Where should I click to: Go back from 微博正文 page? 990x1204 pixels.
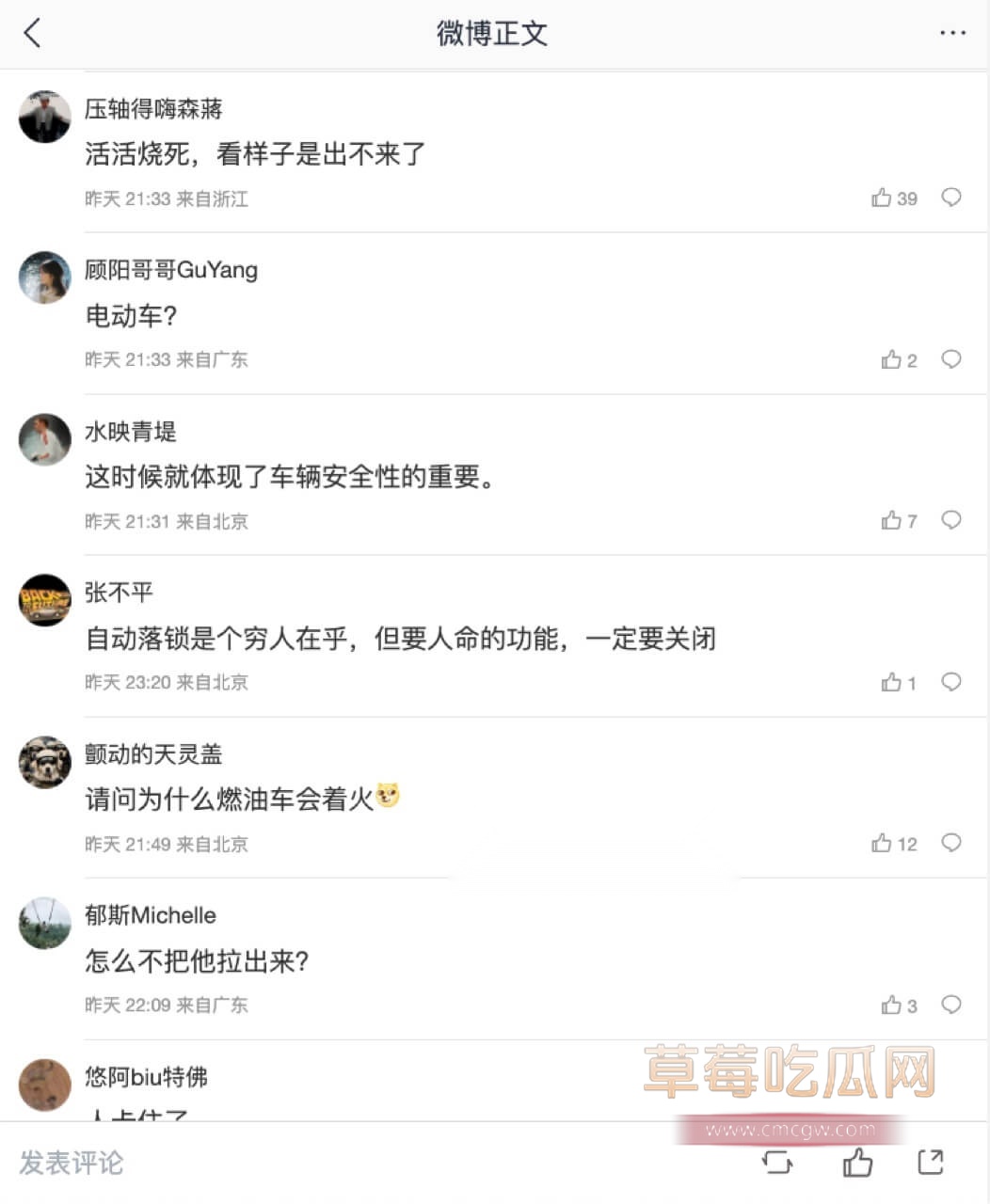(32, 34)
